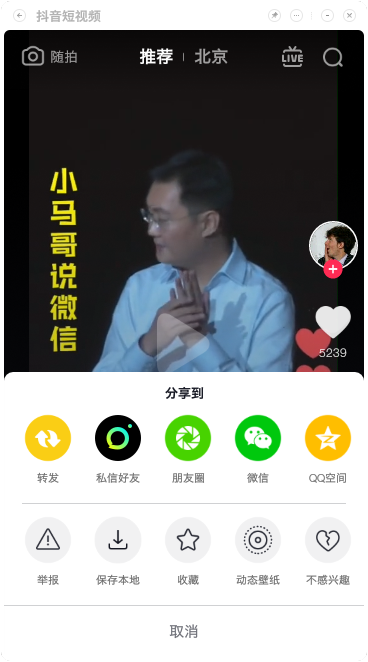368x662 pixels.
Task: Add video to 收藏 favorites
Action: point(188,540)
